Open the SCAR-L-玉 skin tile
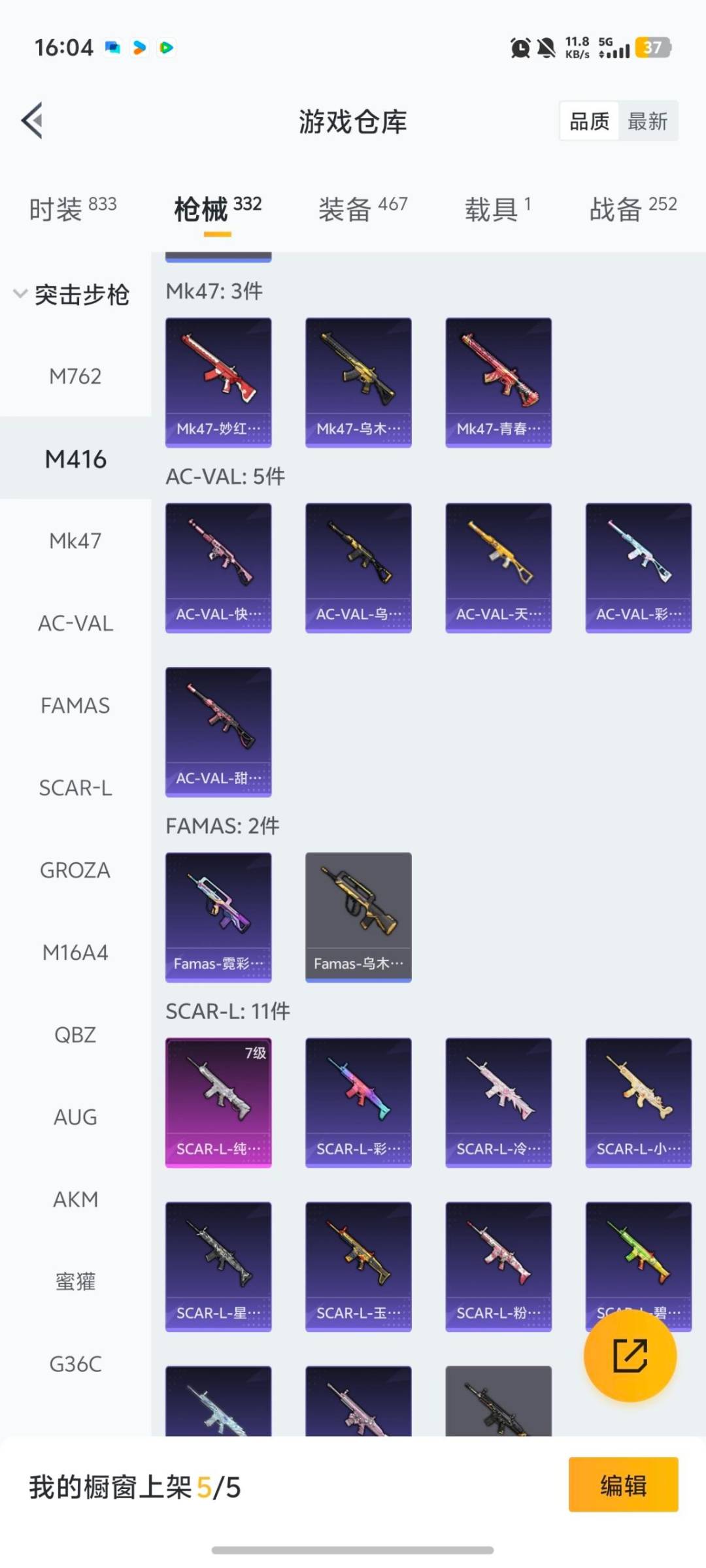The height and width of the screenshot is (1568, 706). pos(358,1266)
